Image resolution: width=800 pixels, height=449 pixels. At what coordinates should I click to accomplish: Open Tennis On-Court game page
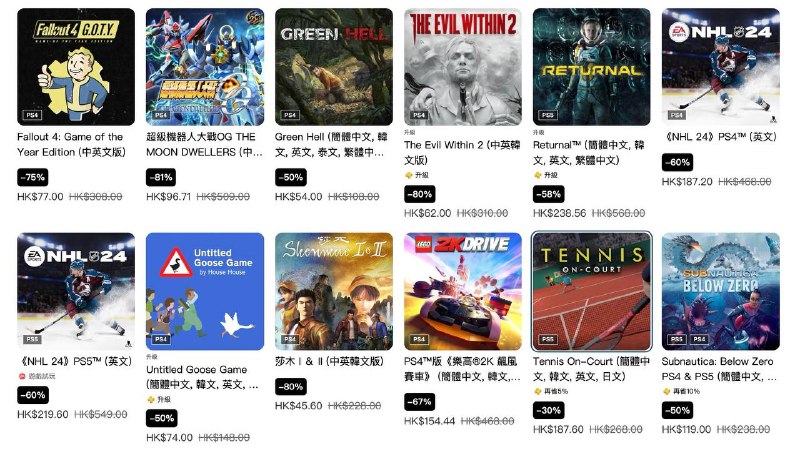592,291
